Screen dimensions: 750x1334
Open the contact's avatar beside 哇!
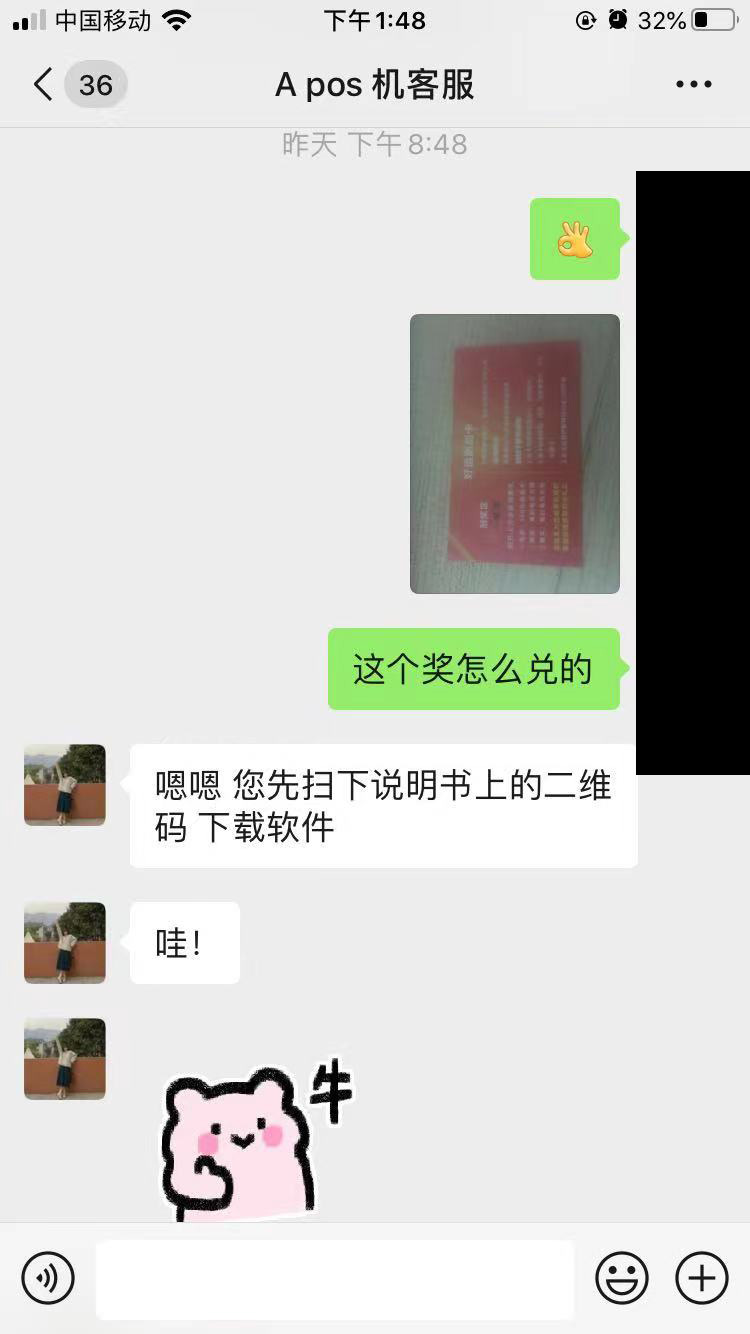coord(65,943)
